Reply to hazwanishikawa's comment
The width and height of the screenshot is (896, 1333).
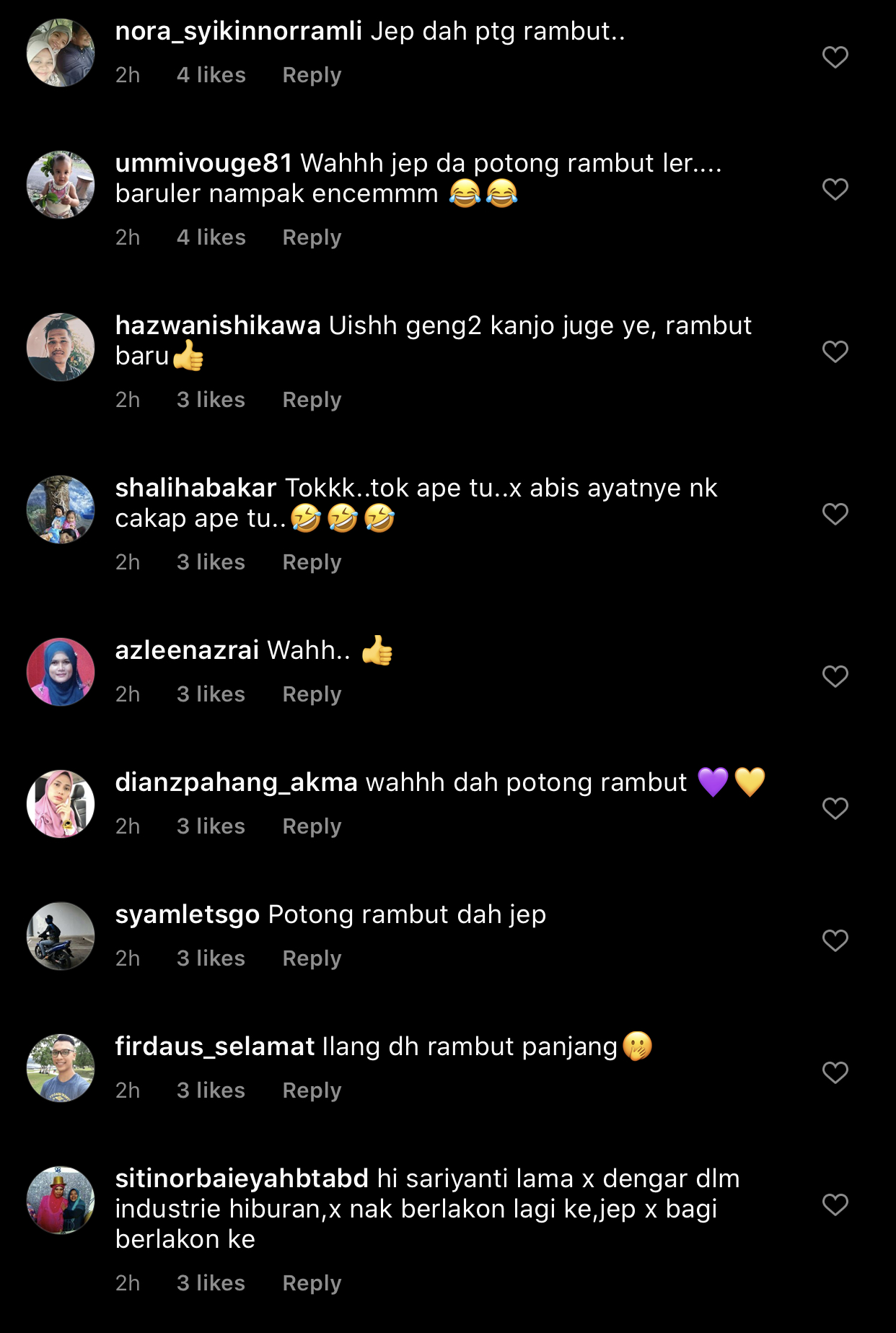pyautogui.click(x=312, y=400)
